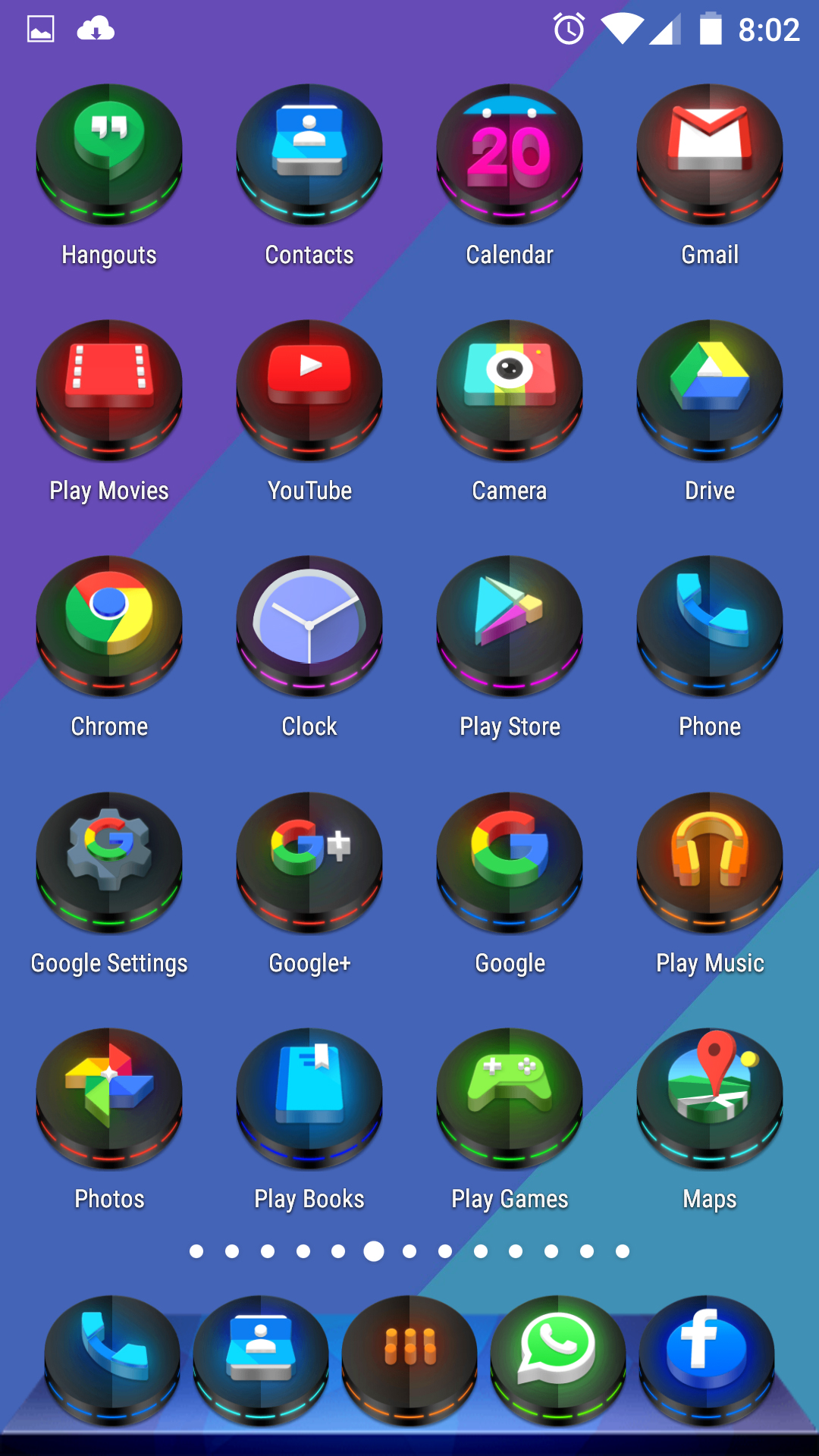Open the Hangouts app
Image resolution: width=819 pixels, height=1456 pixels.
coord(109,155)
